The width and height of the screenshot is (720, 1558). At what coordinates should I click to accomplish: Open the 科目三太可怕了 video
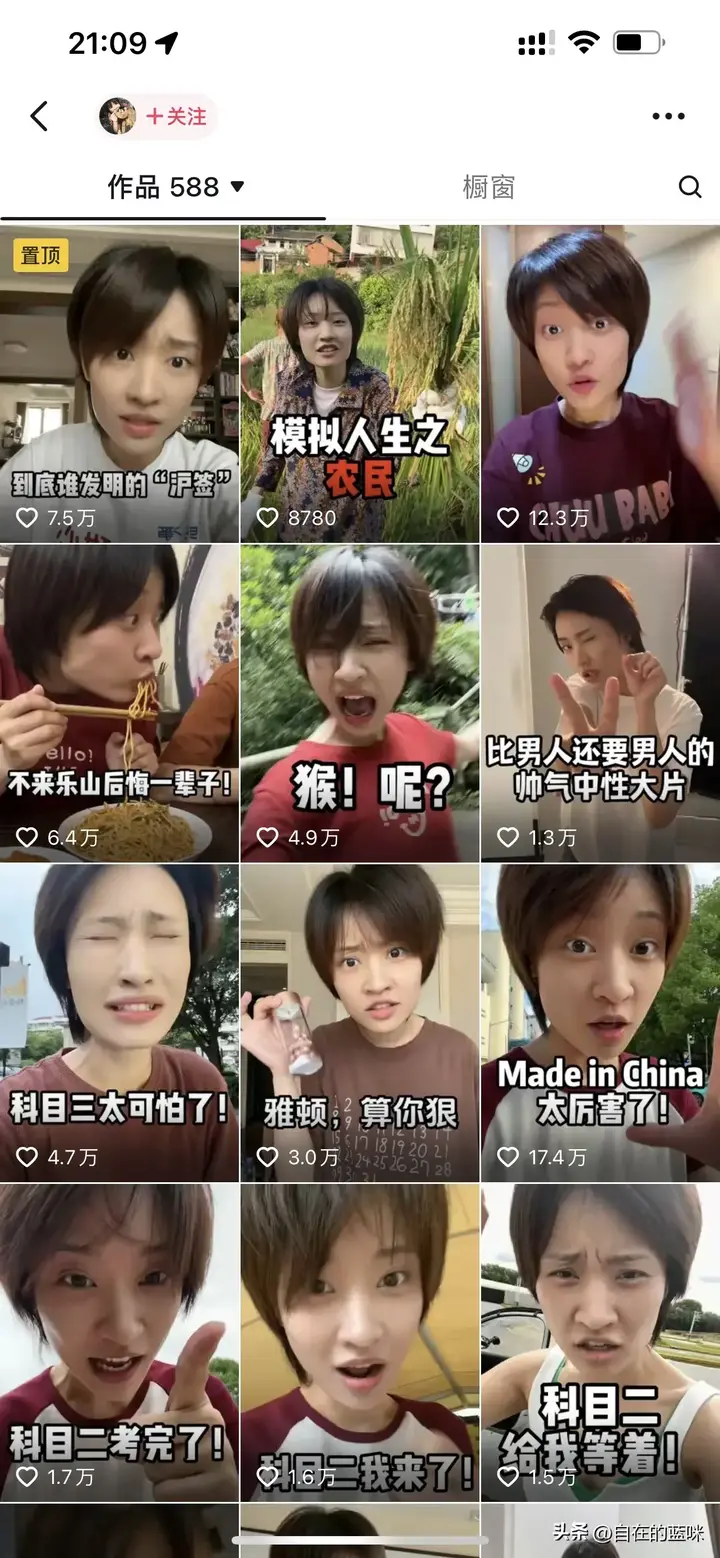[x=119, y=1023]
